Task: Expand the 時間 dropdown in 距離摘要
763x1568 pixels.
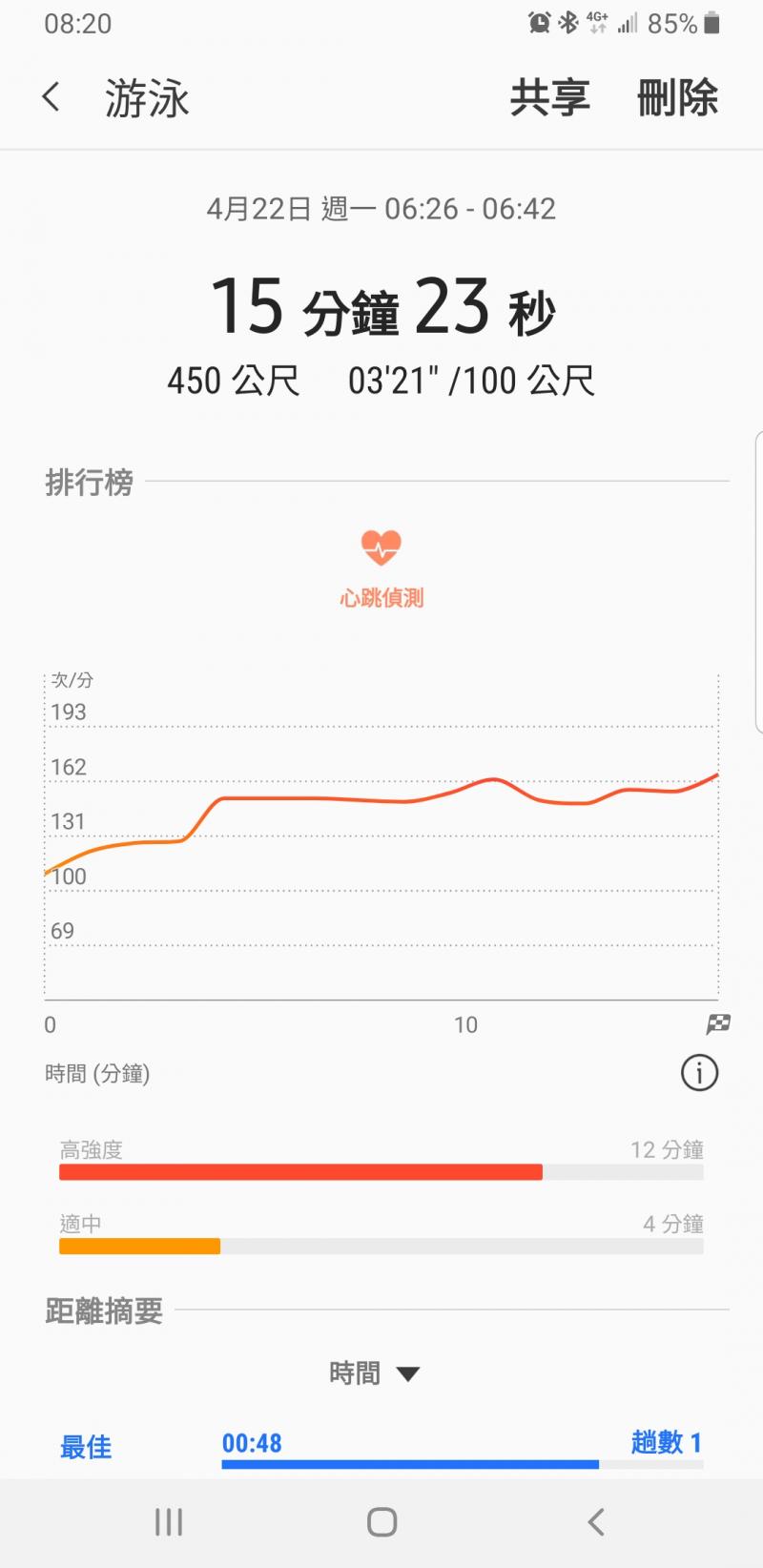Action: point(374,1373)
